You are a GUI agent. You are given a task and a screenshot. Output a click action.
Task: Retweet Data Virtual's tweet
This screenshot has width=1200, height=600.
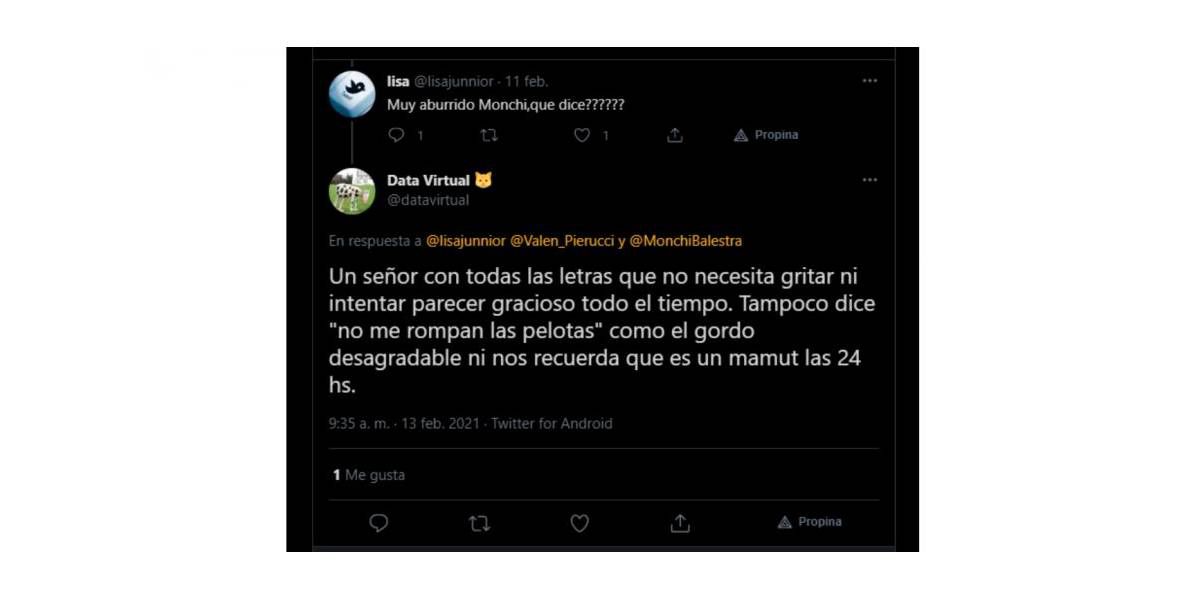tap(479, 522)
